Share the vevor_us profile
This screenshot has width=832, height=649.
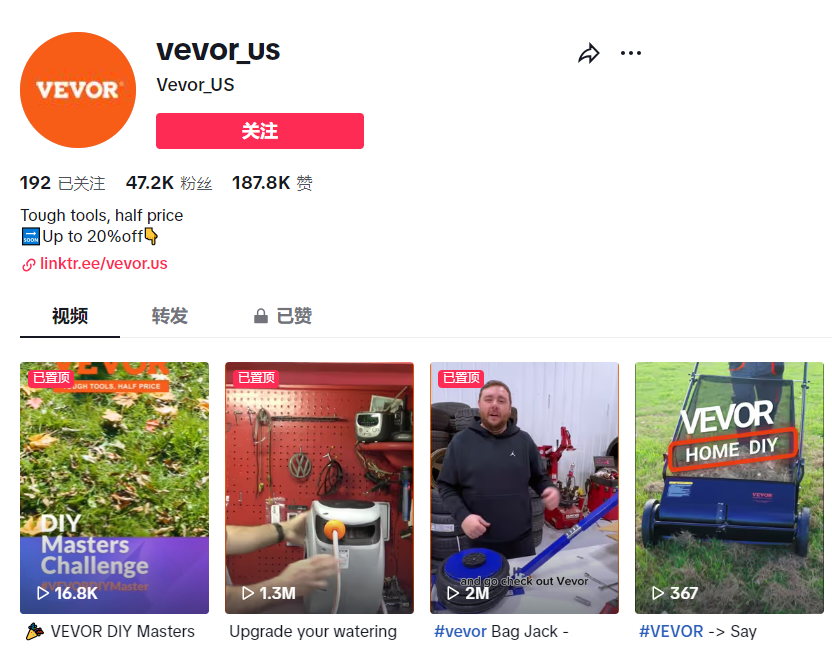(x=589, y=54)
